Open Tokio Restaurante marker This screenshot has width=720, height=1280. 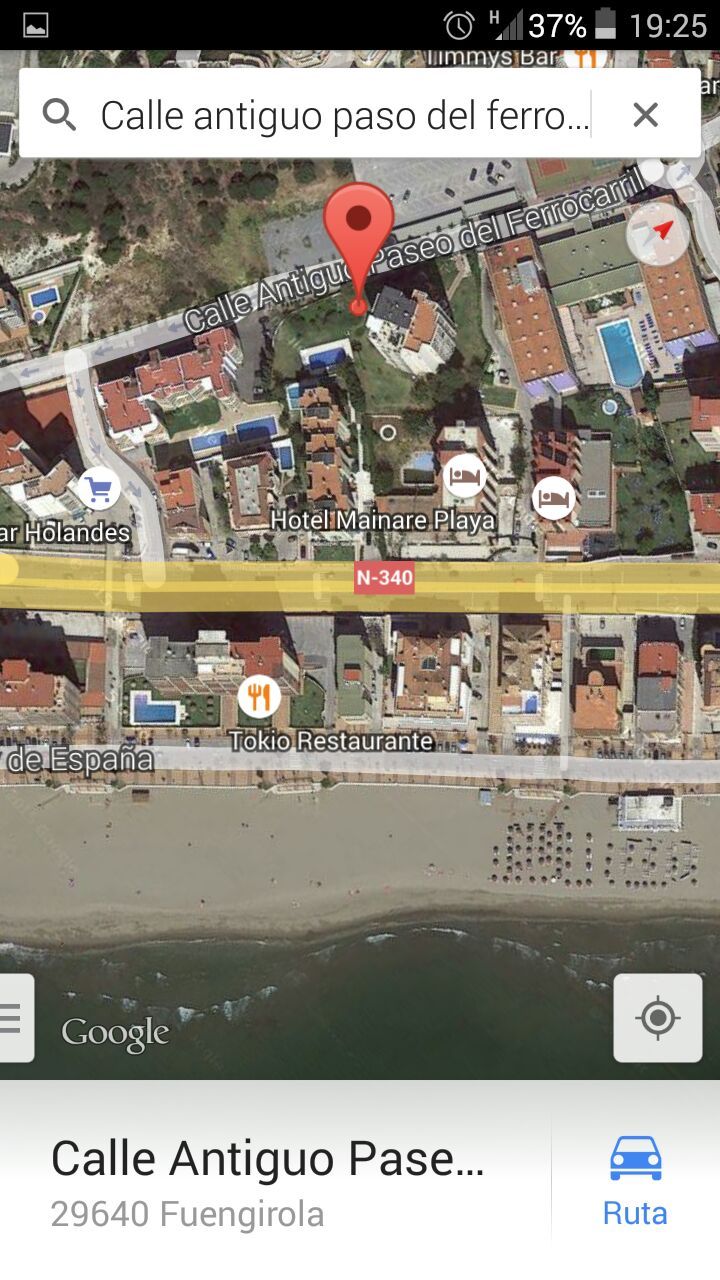259,695
